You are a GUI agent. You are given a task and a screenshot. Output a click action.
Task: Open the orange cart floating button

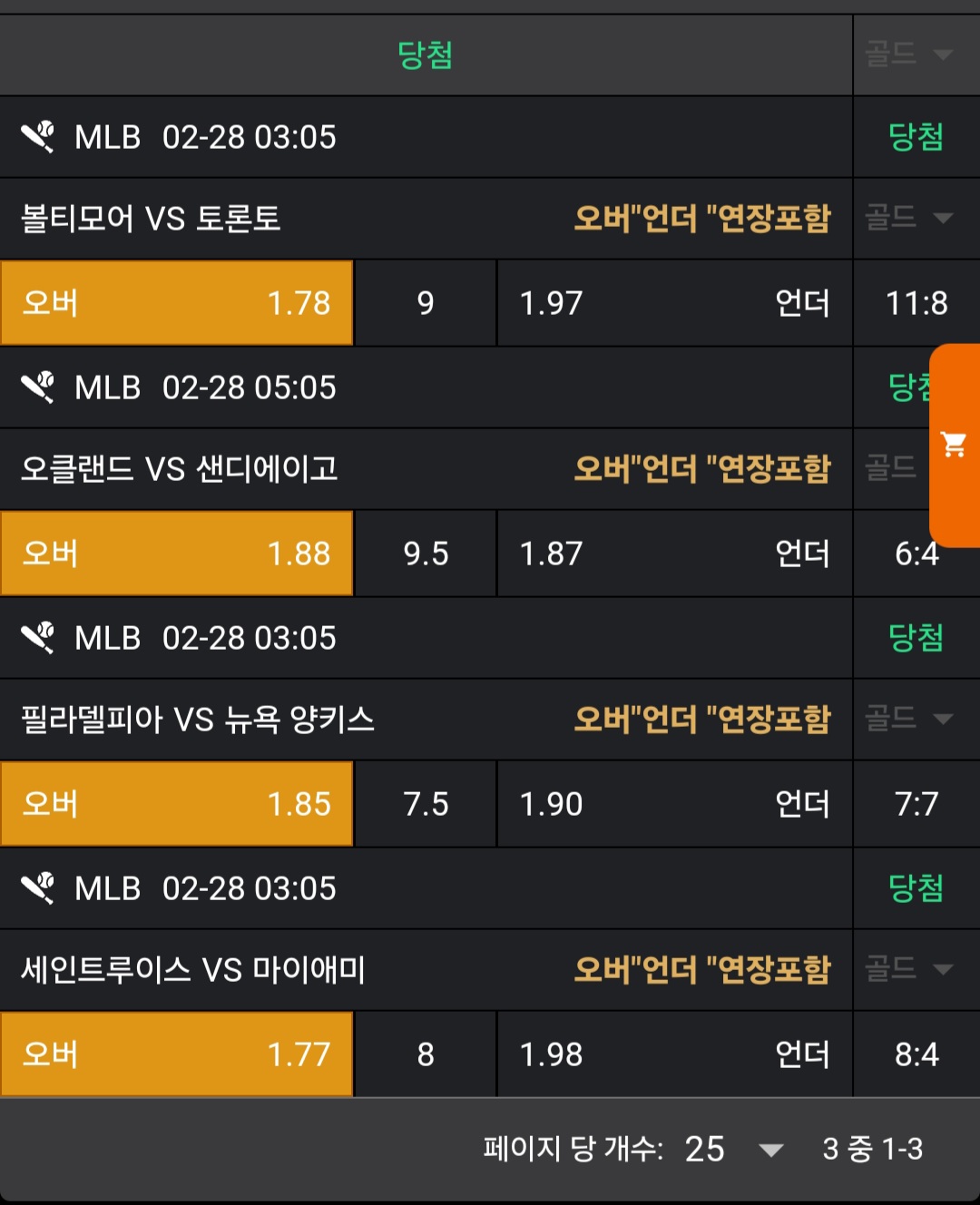(x=955, y=445)
